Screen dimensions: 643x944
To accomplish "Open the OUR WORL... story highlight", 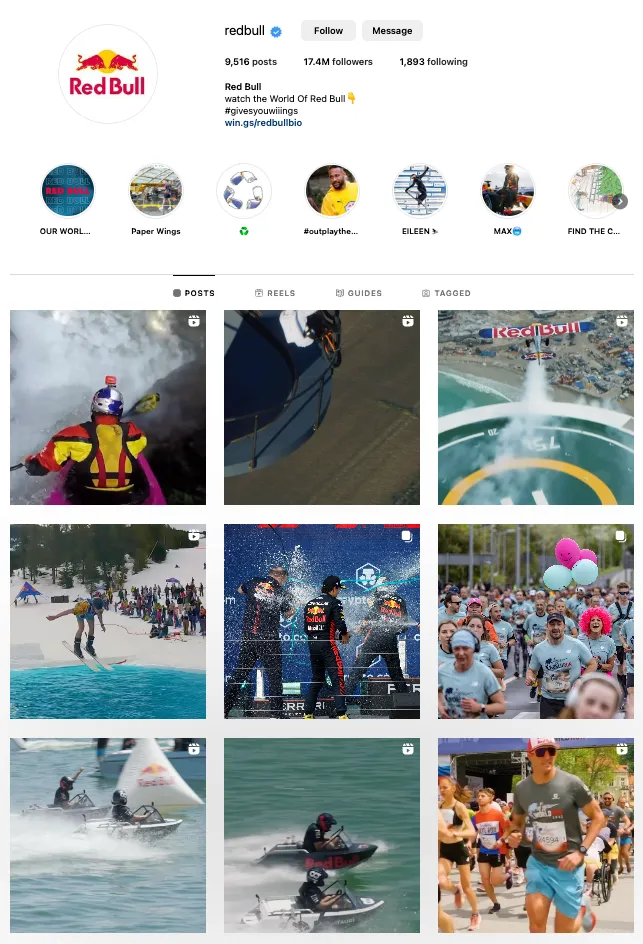I will (68, 191).
